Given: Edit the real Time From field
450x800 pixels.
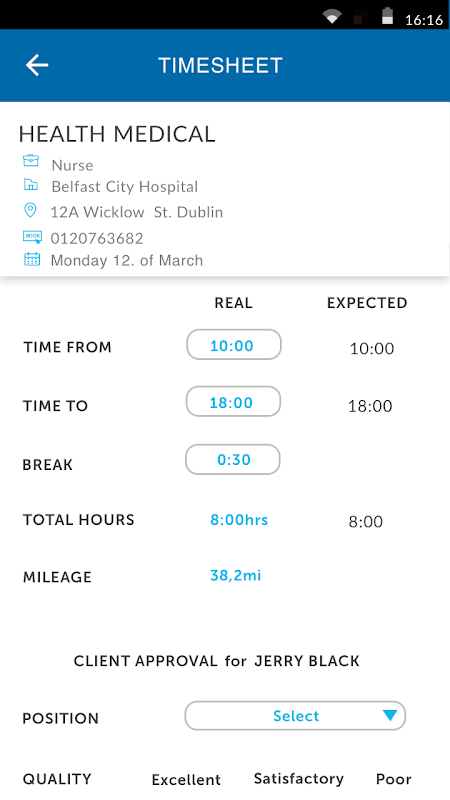Looking at the screenshot, I should 234,344.
